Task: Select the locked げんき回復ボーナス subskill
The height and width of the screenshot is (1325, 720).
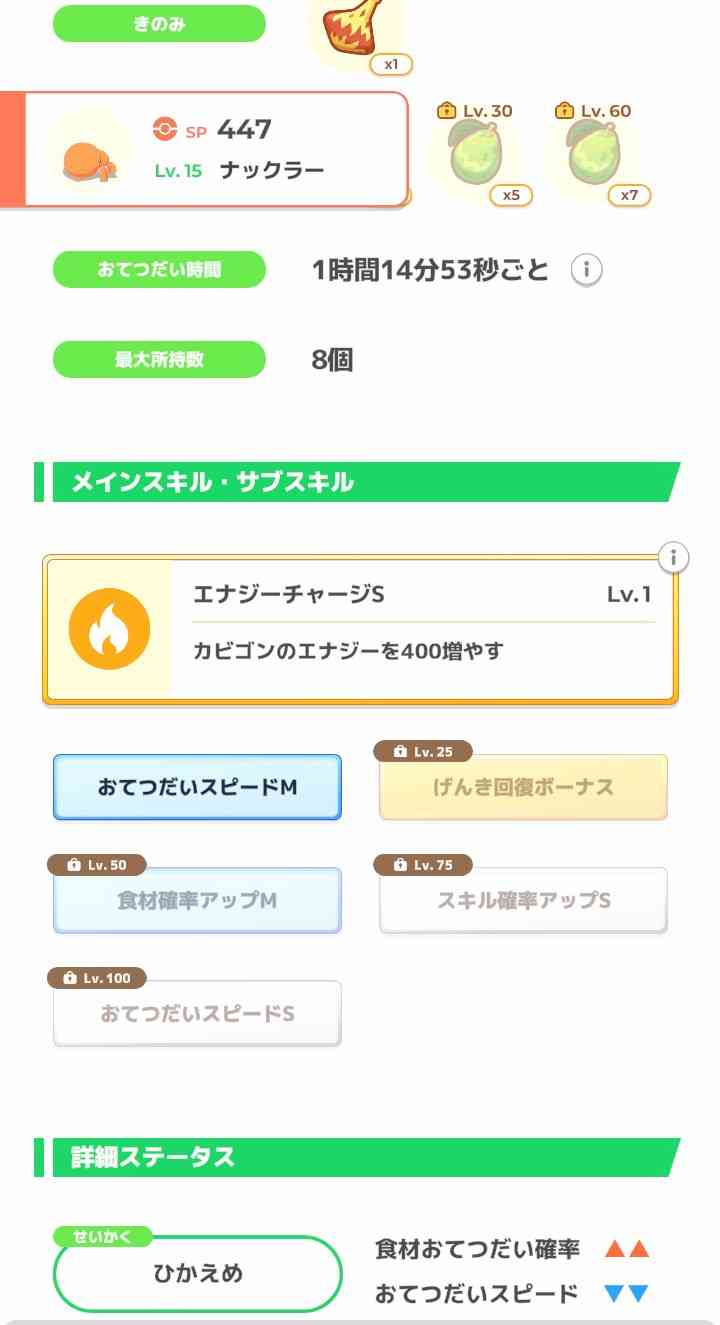Action: pos(523,787)
